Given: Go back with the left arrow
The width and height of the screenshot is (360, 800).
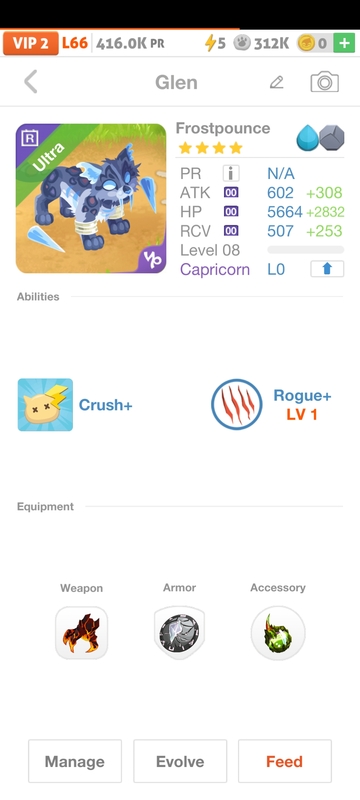Looking at the screenshot, I should pos(31,82).
